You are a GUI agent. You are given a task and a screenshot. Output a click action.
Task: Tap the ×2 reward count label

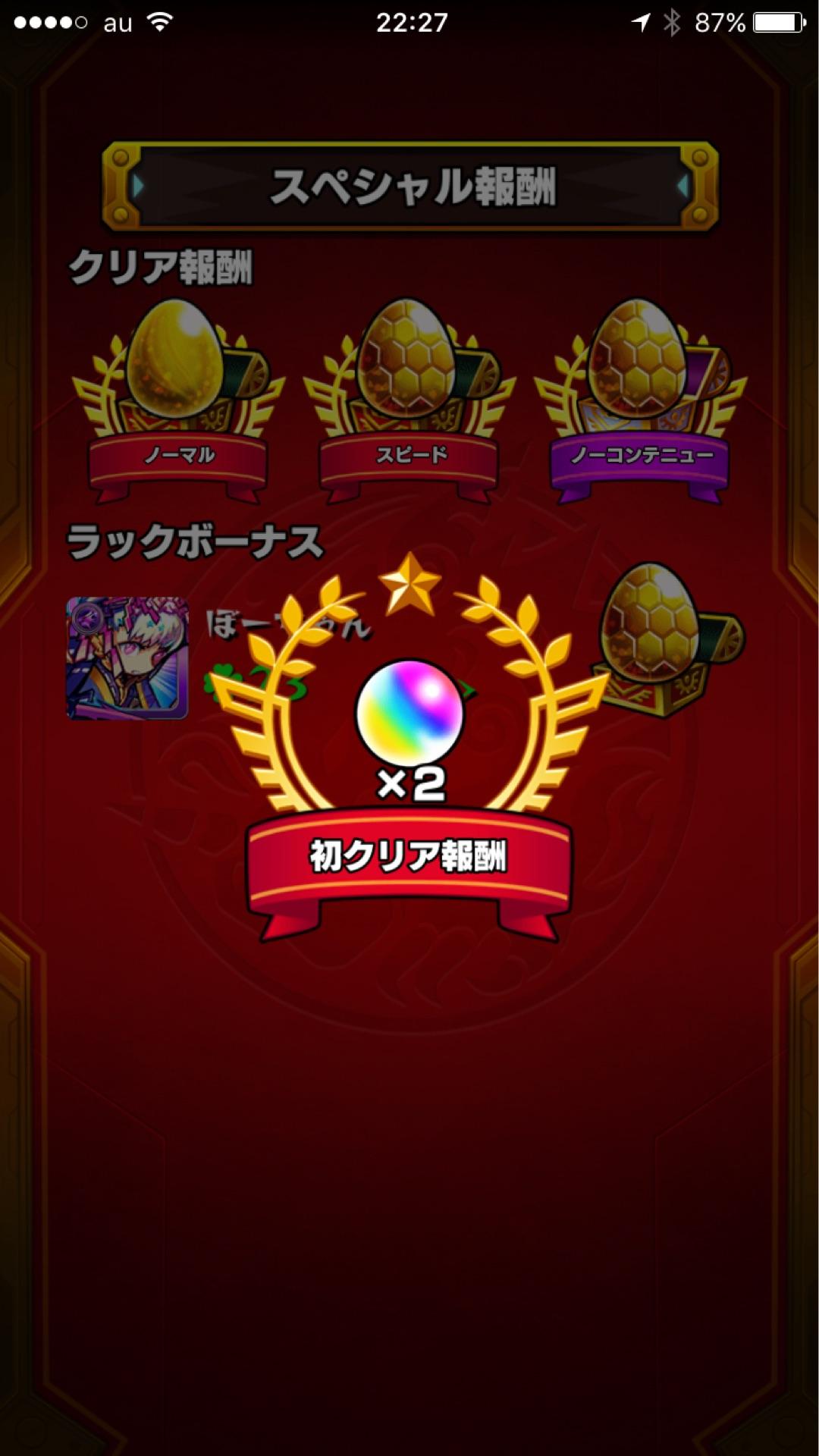(409, 785)
